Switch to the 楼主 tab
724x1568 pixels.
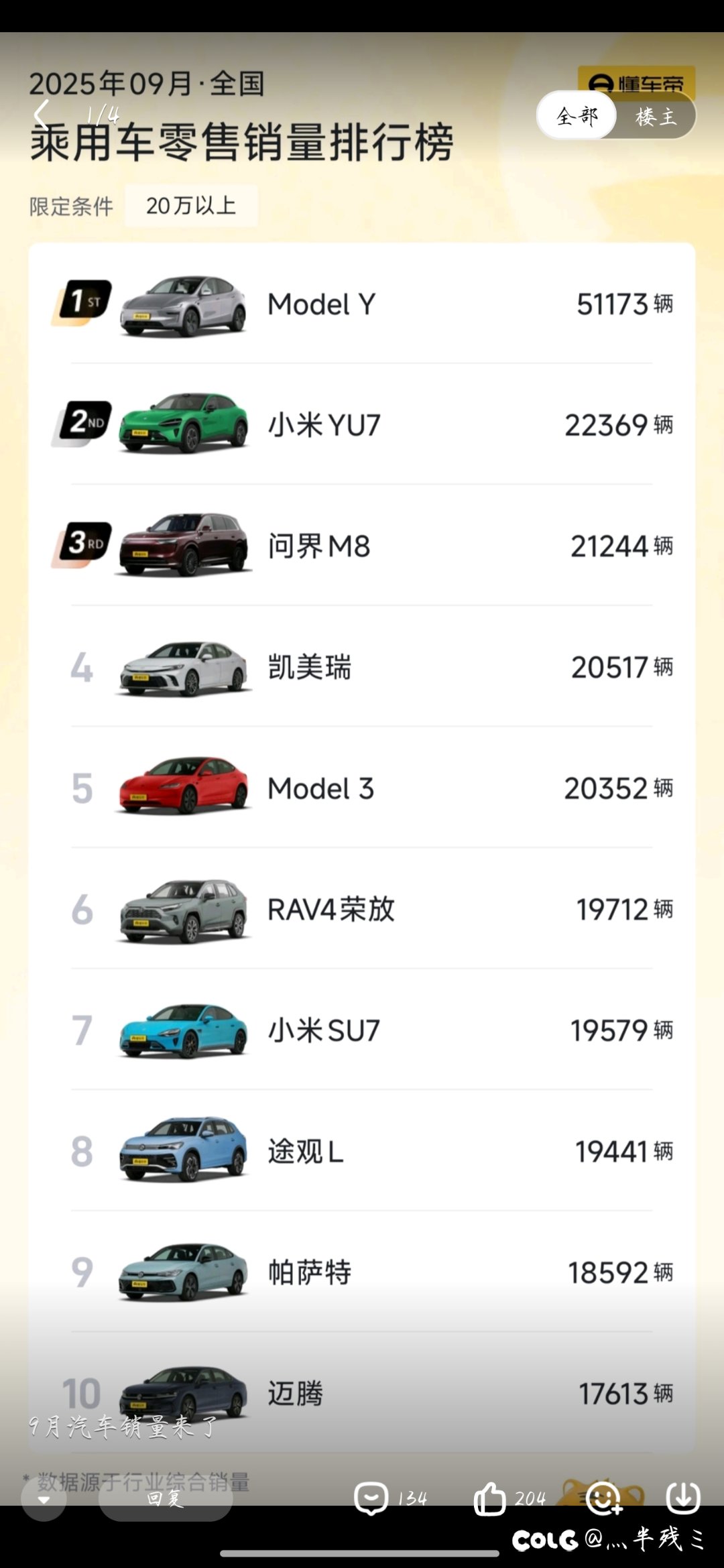(656, 116)
